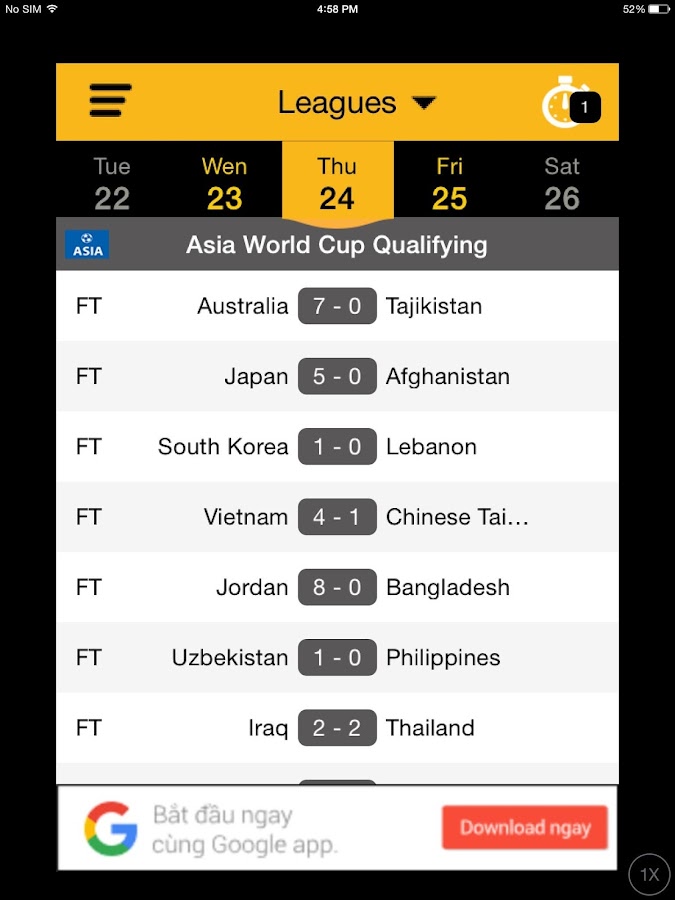View Uzbekistan vs Philippines match details
The width and height of the screenshot is (675, 900).
coord(337,658)
